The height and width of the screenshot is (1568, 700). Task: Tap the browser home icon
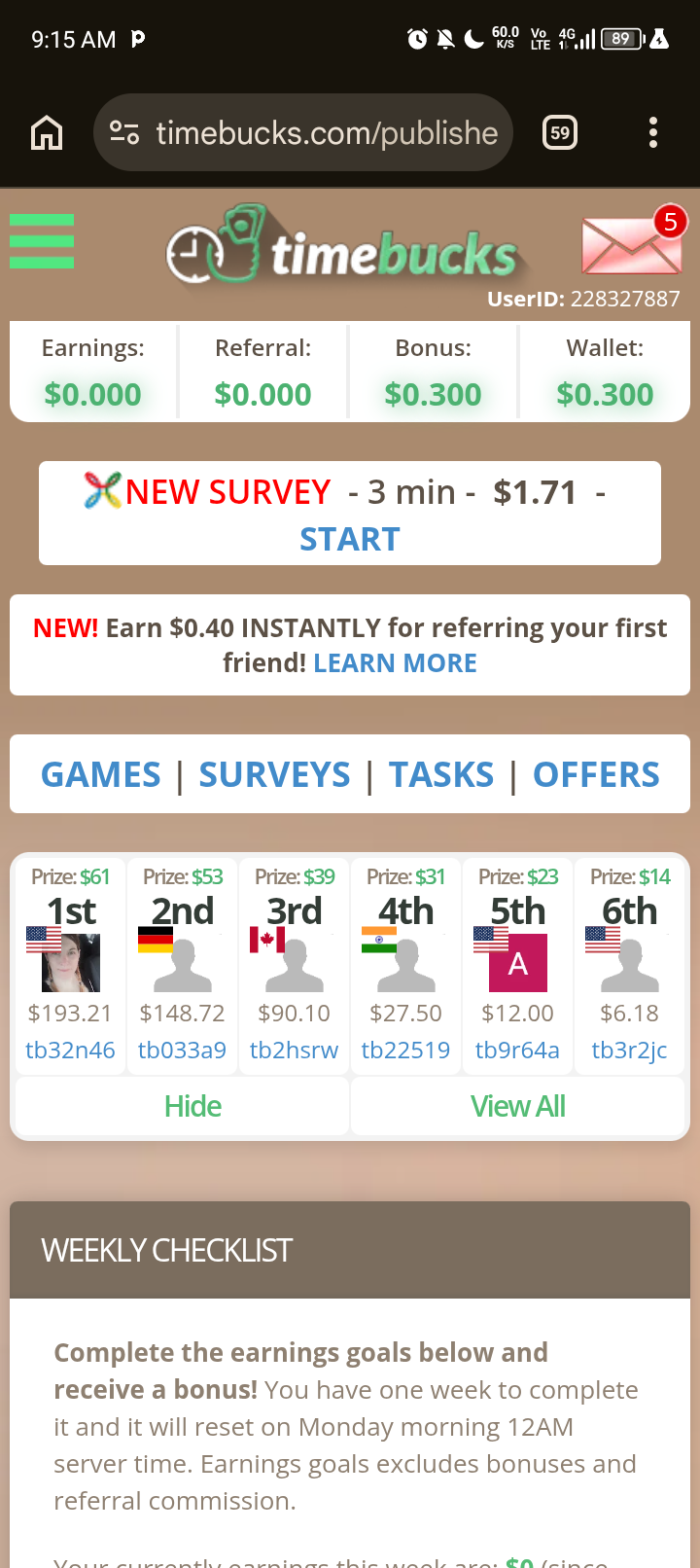tap(47, 132)
